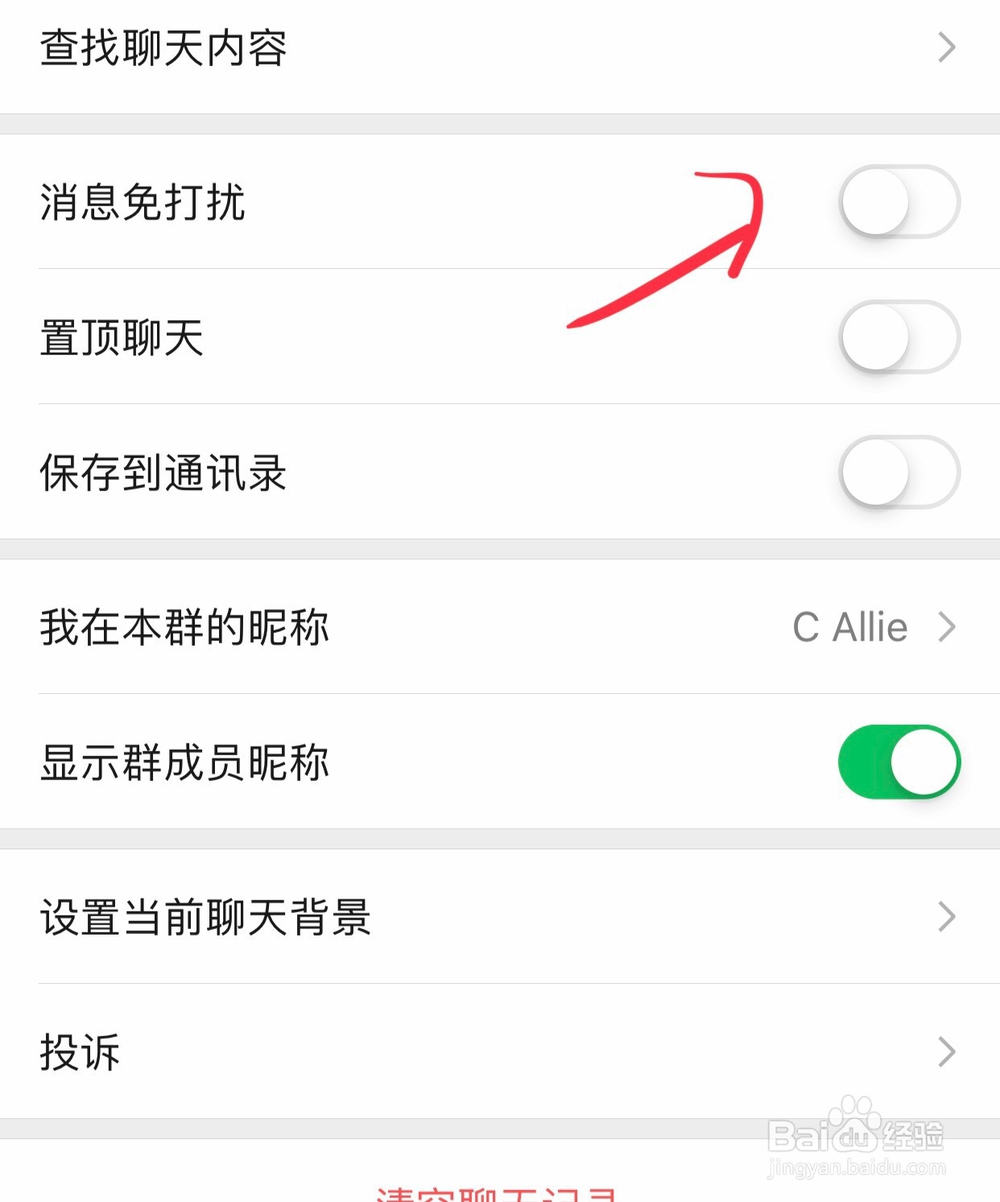Enable the "消息免打扰" message mute toggle
Viewport: 1000px width, 1202px height.
pos(899,201)
